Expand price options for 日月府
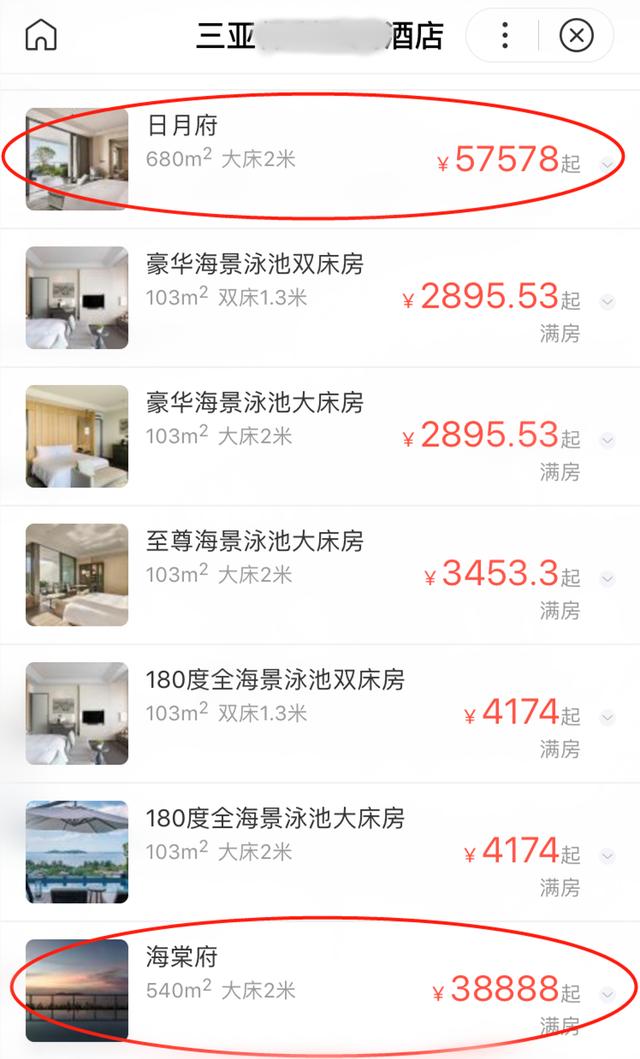Viewport: 640px width, 1059px height. 606,163
